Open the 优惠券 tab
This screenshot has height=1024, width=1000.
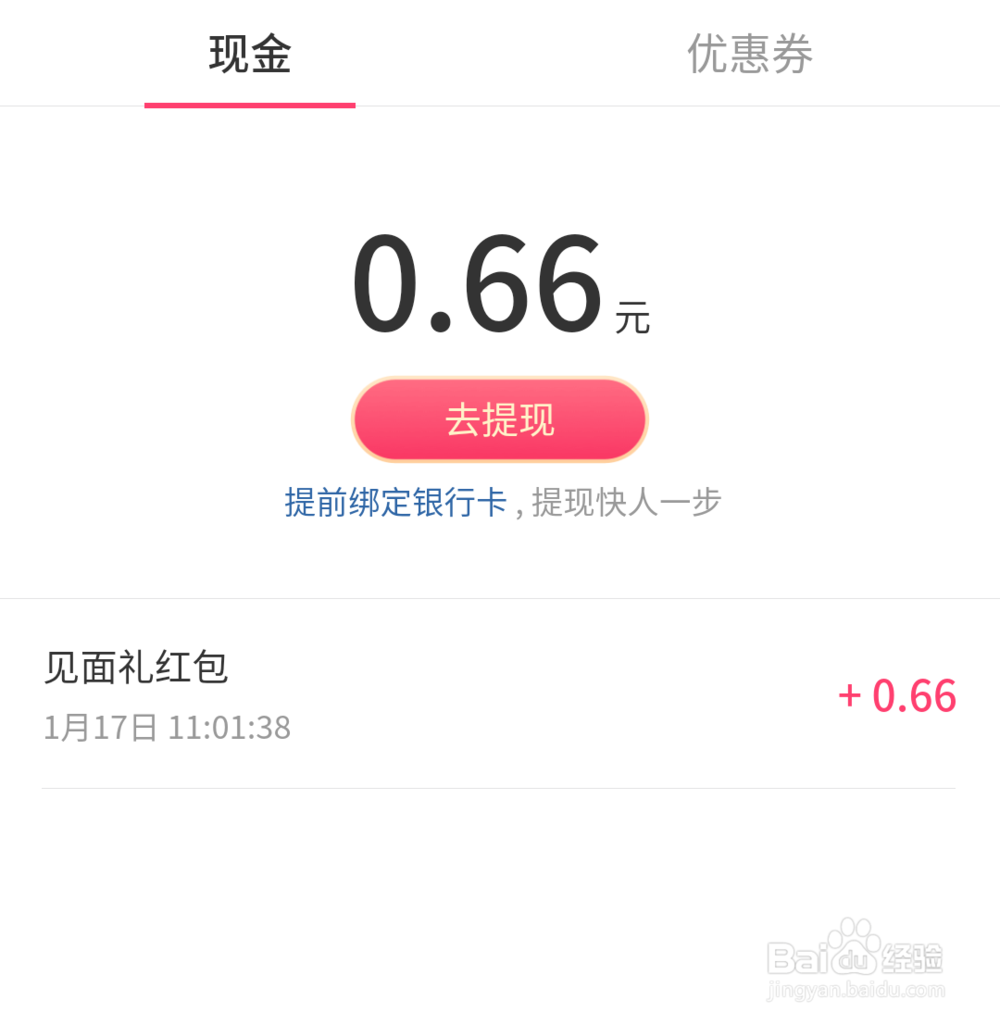click(749, 56)
